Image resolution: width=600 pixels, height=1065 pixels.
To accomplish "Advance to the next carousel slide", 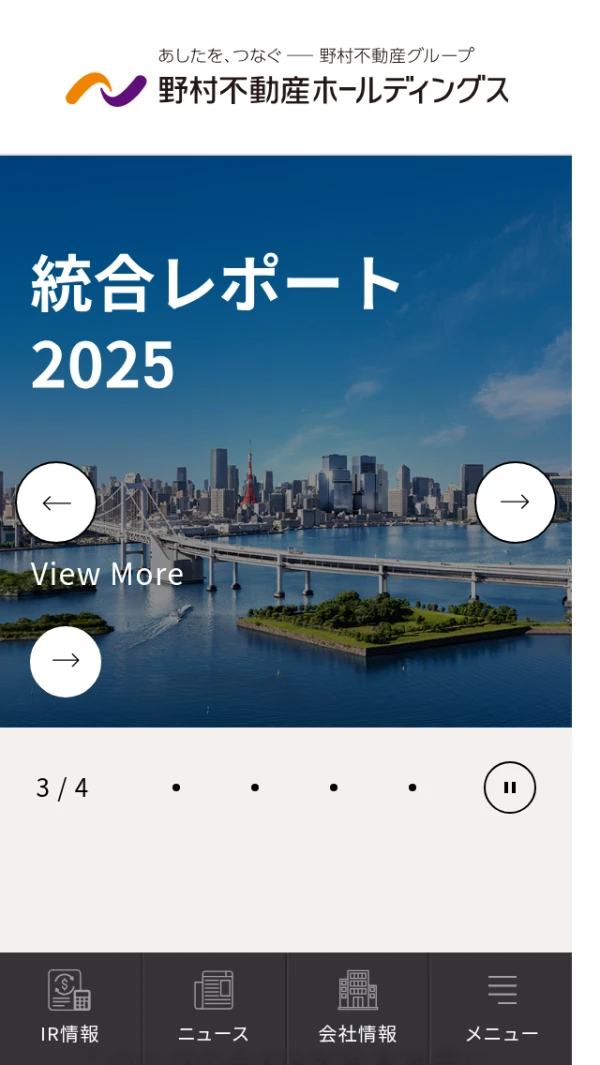I will click(x=515, y=502).
